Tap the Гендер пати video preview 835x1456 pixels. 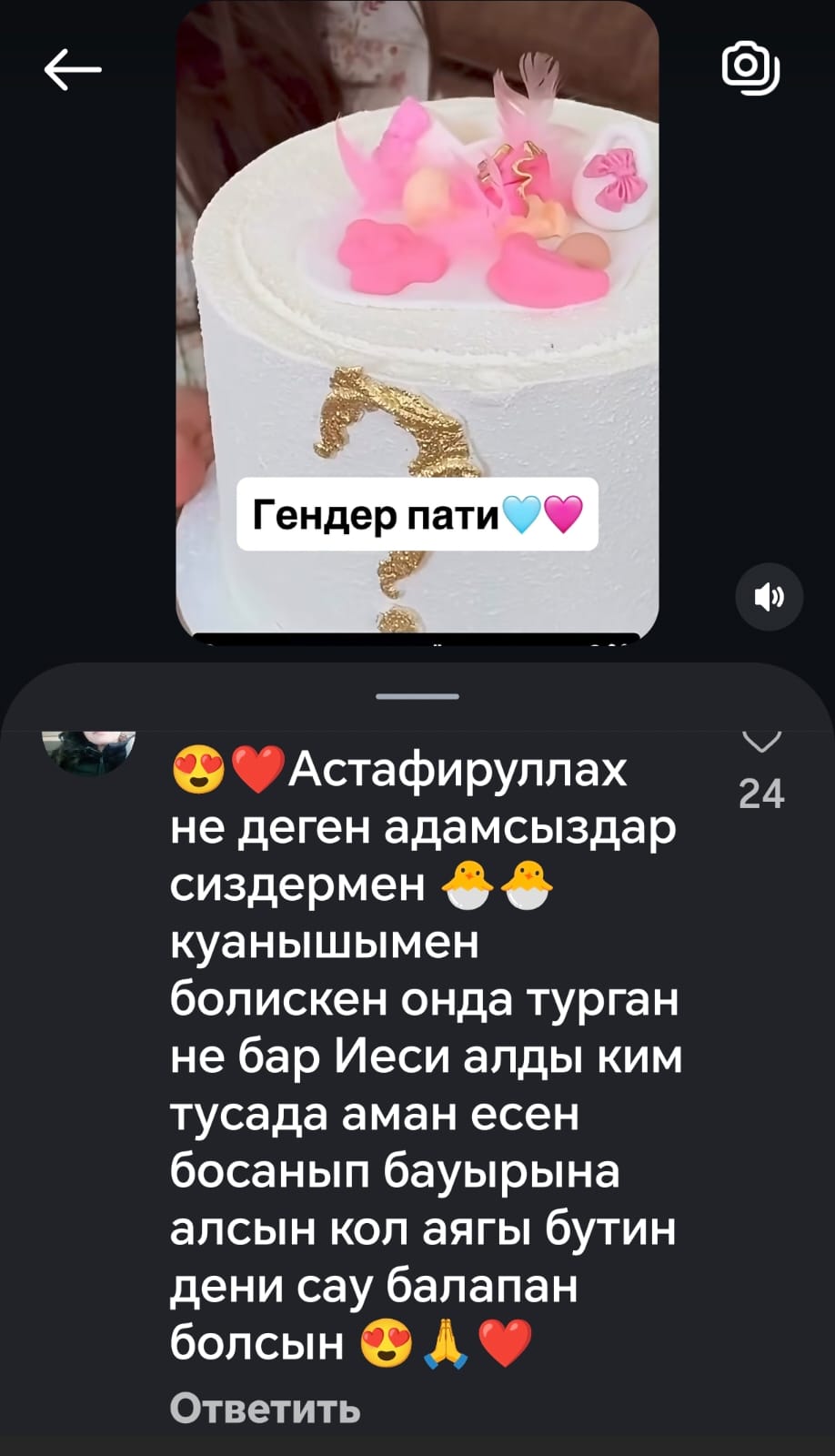pyautogui.click(x=417, y=318)
